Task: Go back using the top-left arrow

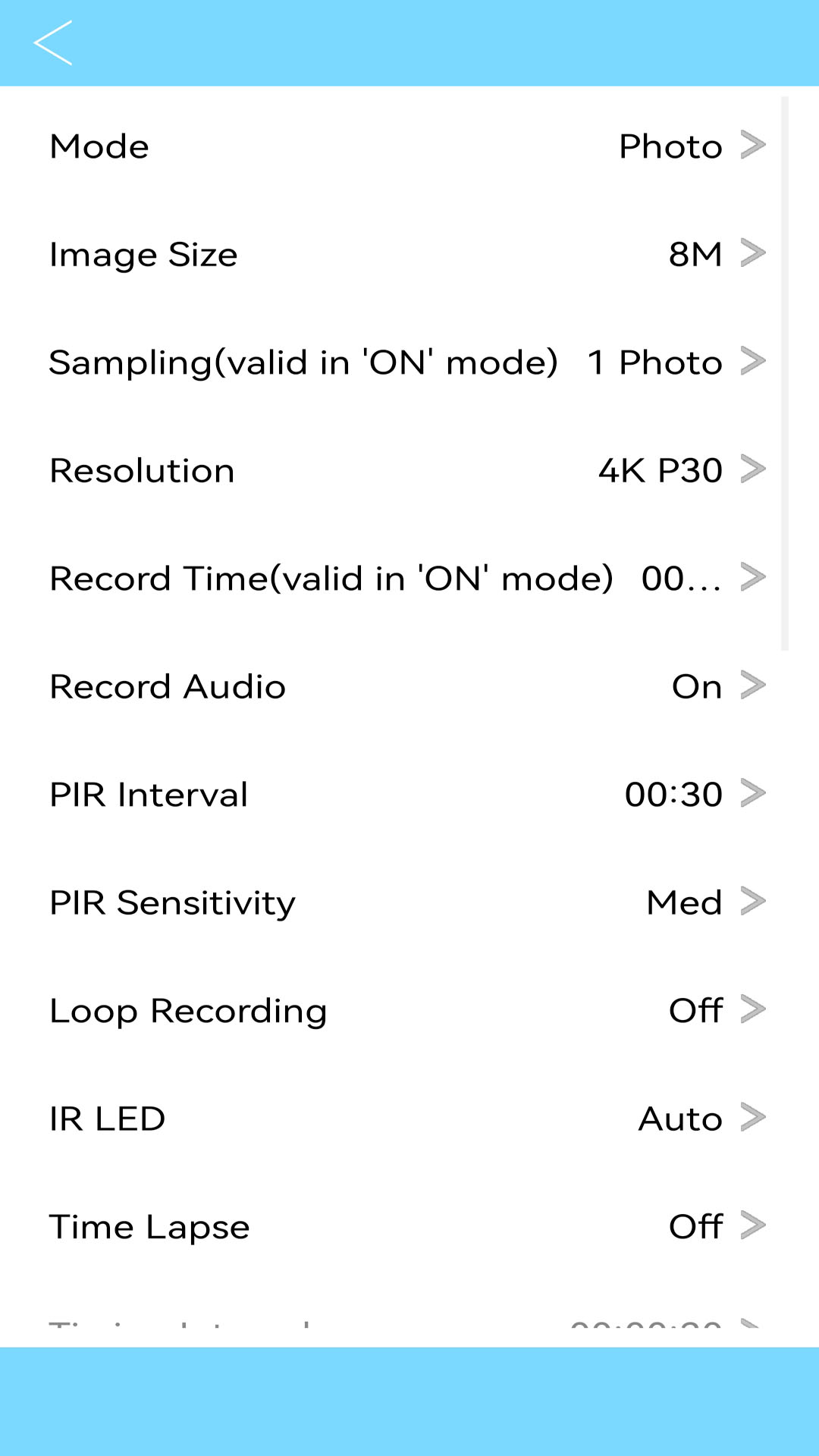Action: coord(53,42)
